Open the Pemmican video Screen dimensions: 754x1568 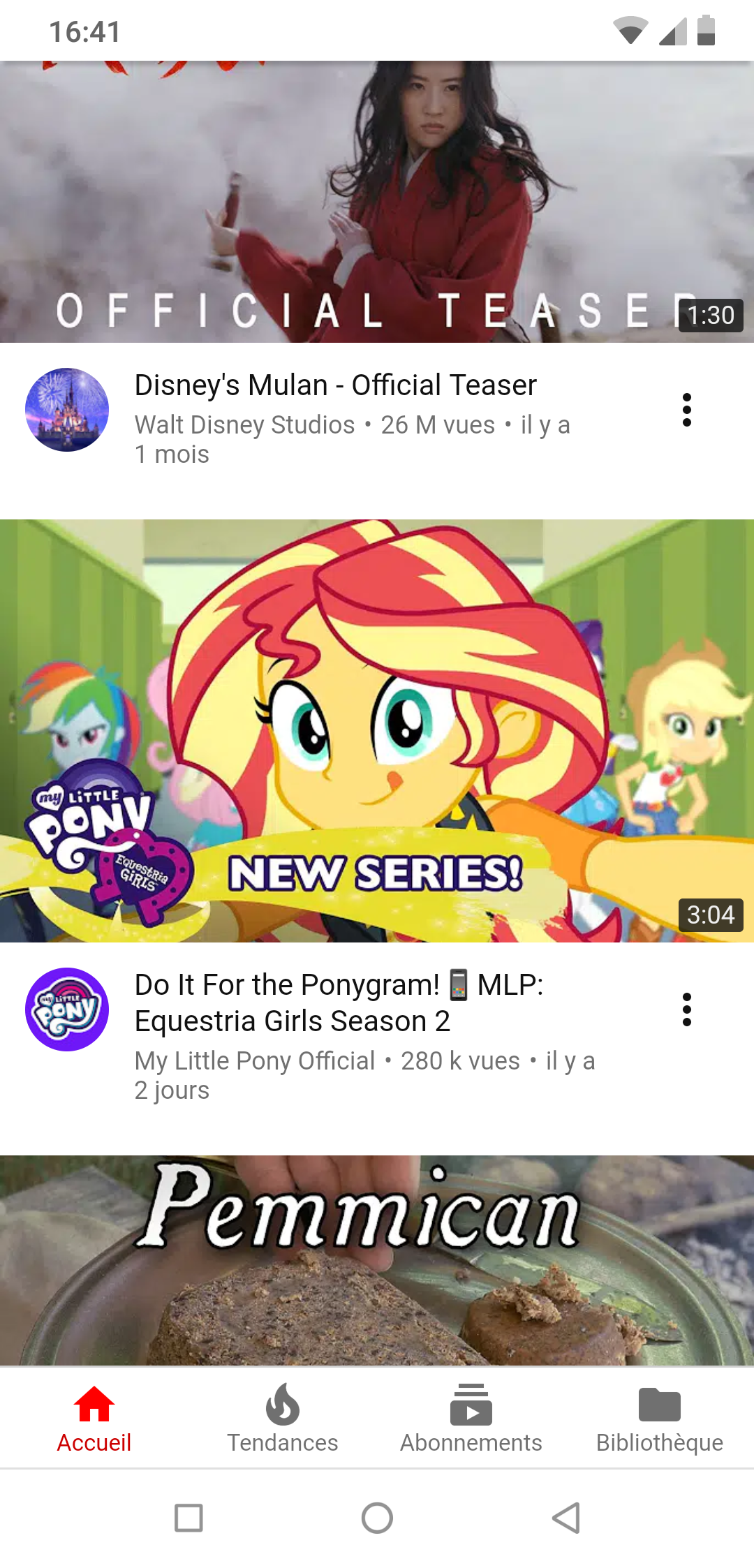point(377,1260)
